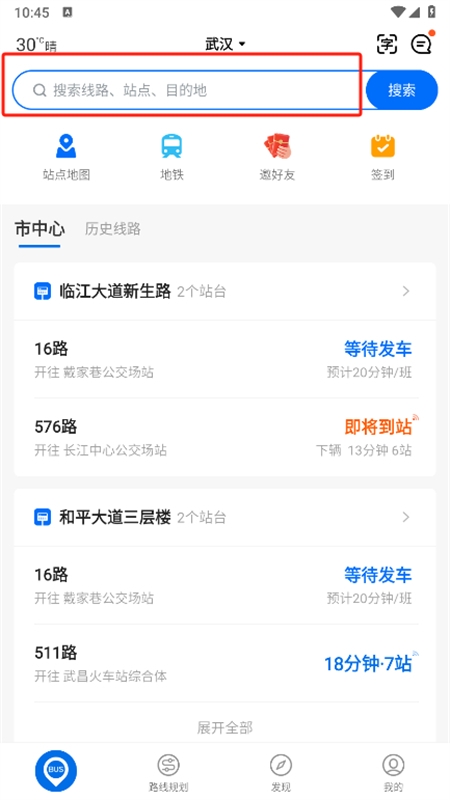Switch to the 历史线路 tab
This screenshot has height=800, width=450.
(113, 229)
